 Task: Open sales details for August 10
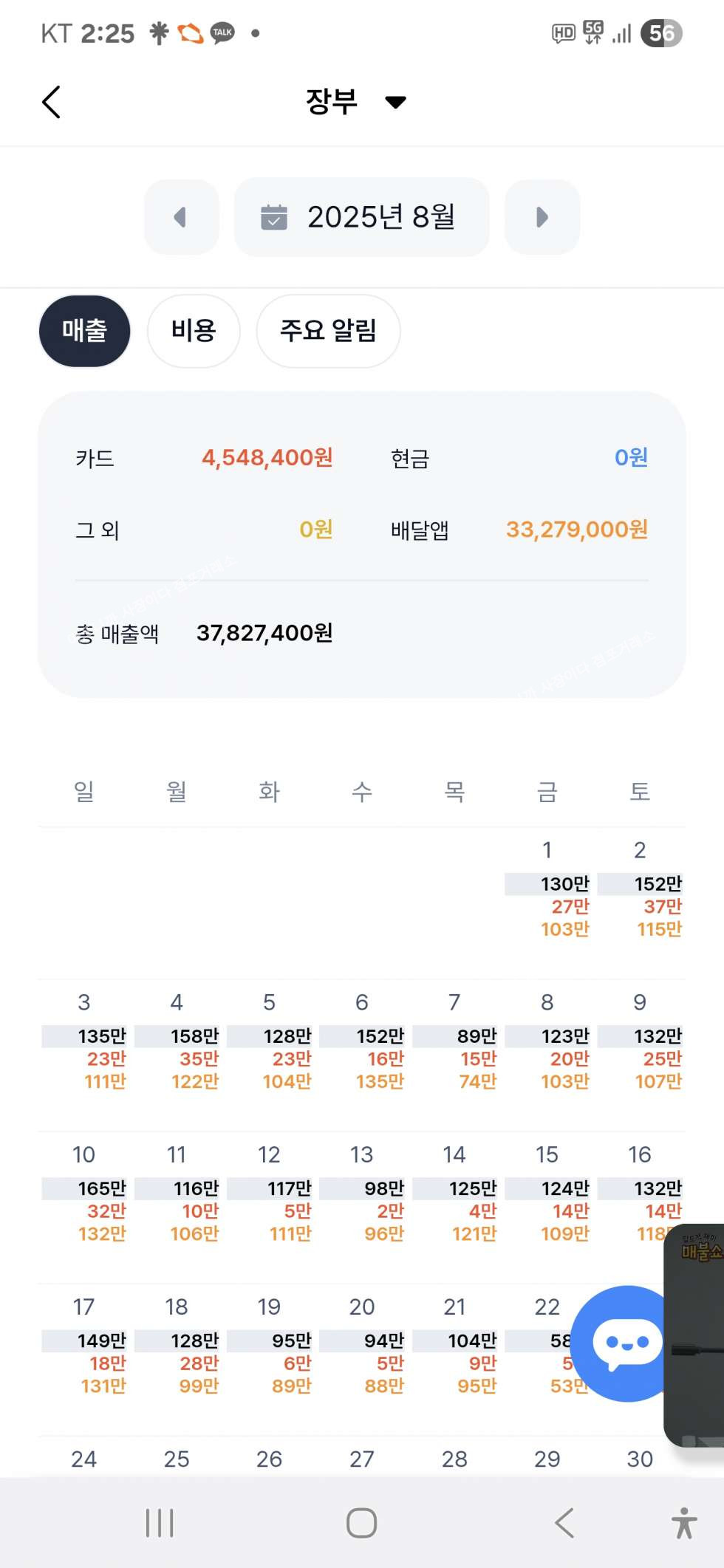pos(85,1198)
